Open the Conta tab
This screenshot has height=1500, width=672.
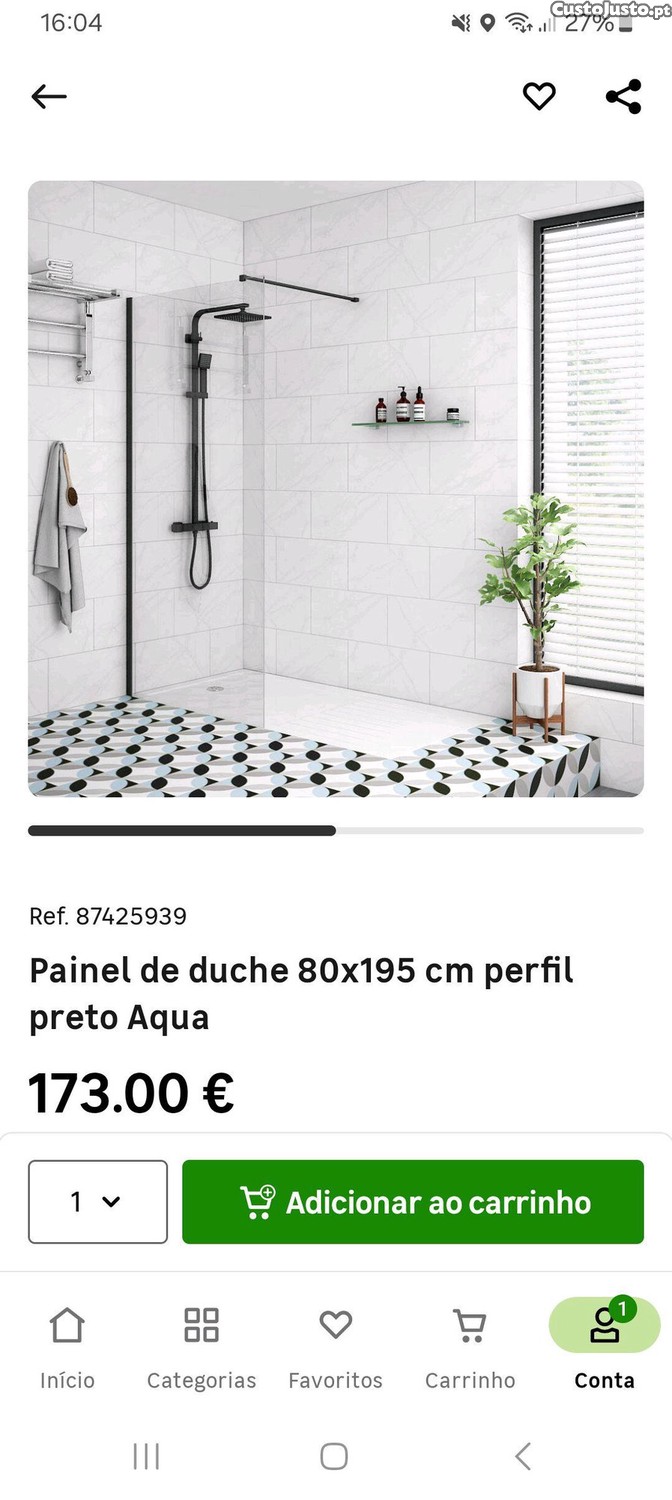click(x=604, y=1346)
